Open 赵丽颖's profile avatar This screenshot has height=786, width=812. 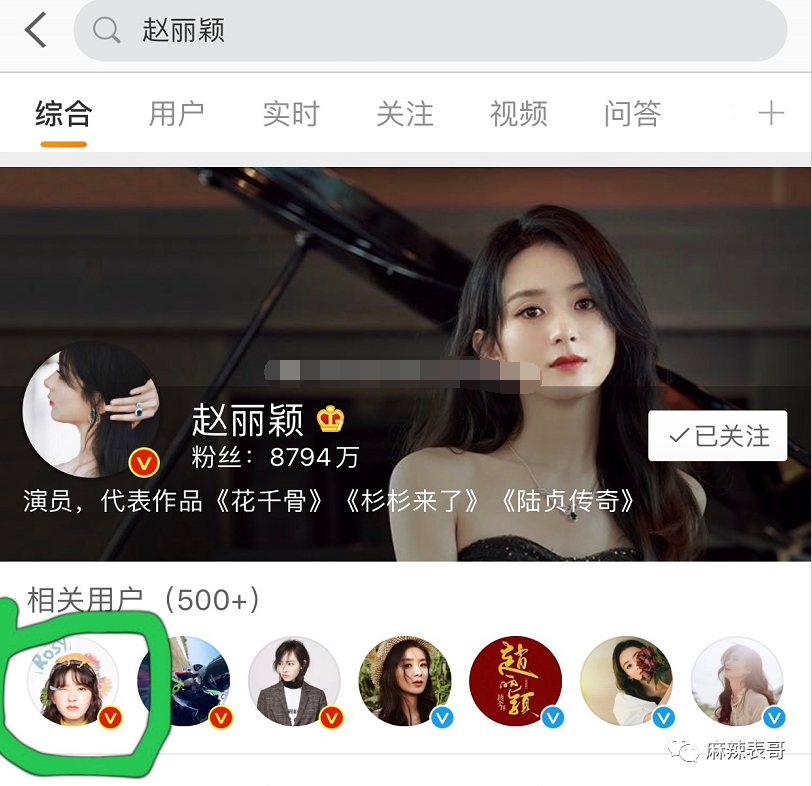click(90, 410)
